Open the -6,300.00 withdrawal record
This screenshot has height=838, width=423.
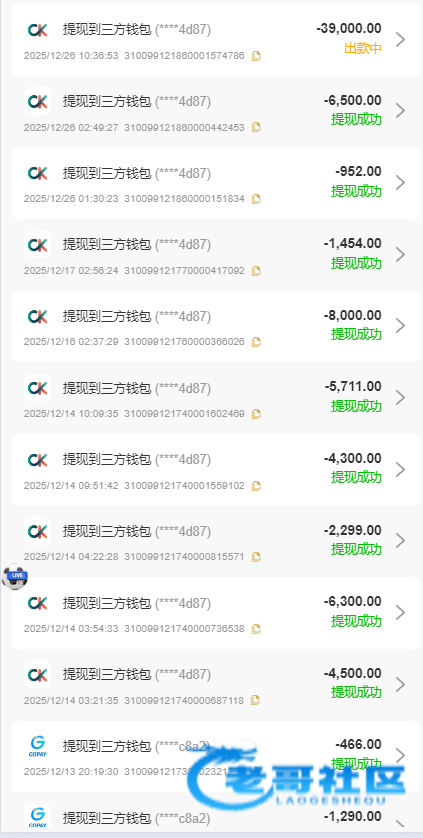pos(216,613)
